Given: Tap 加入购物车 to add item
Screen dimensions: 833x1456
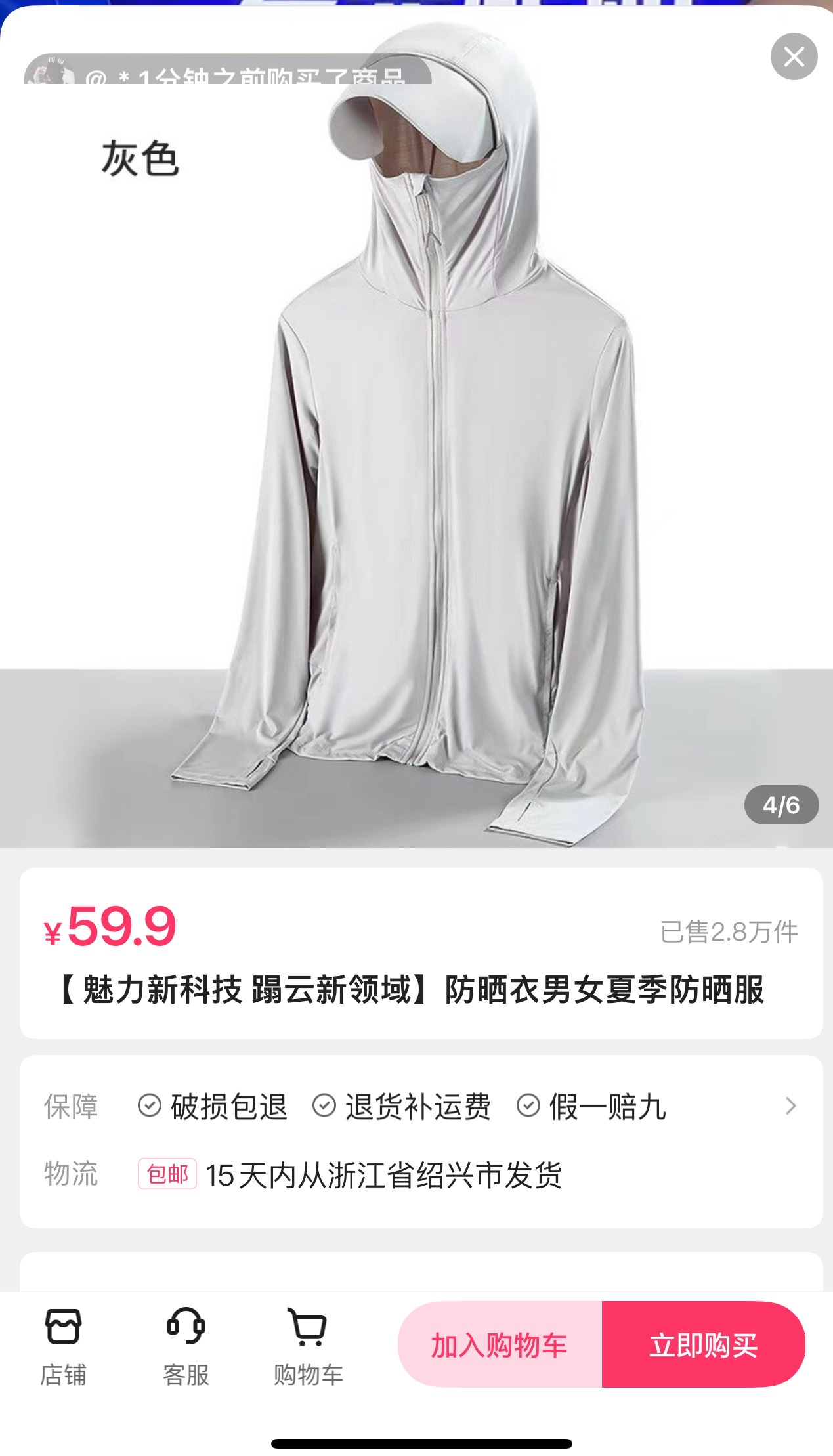Looking at the screenshot, I should point(500,1344).
